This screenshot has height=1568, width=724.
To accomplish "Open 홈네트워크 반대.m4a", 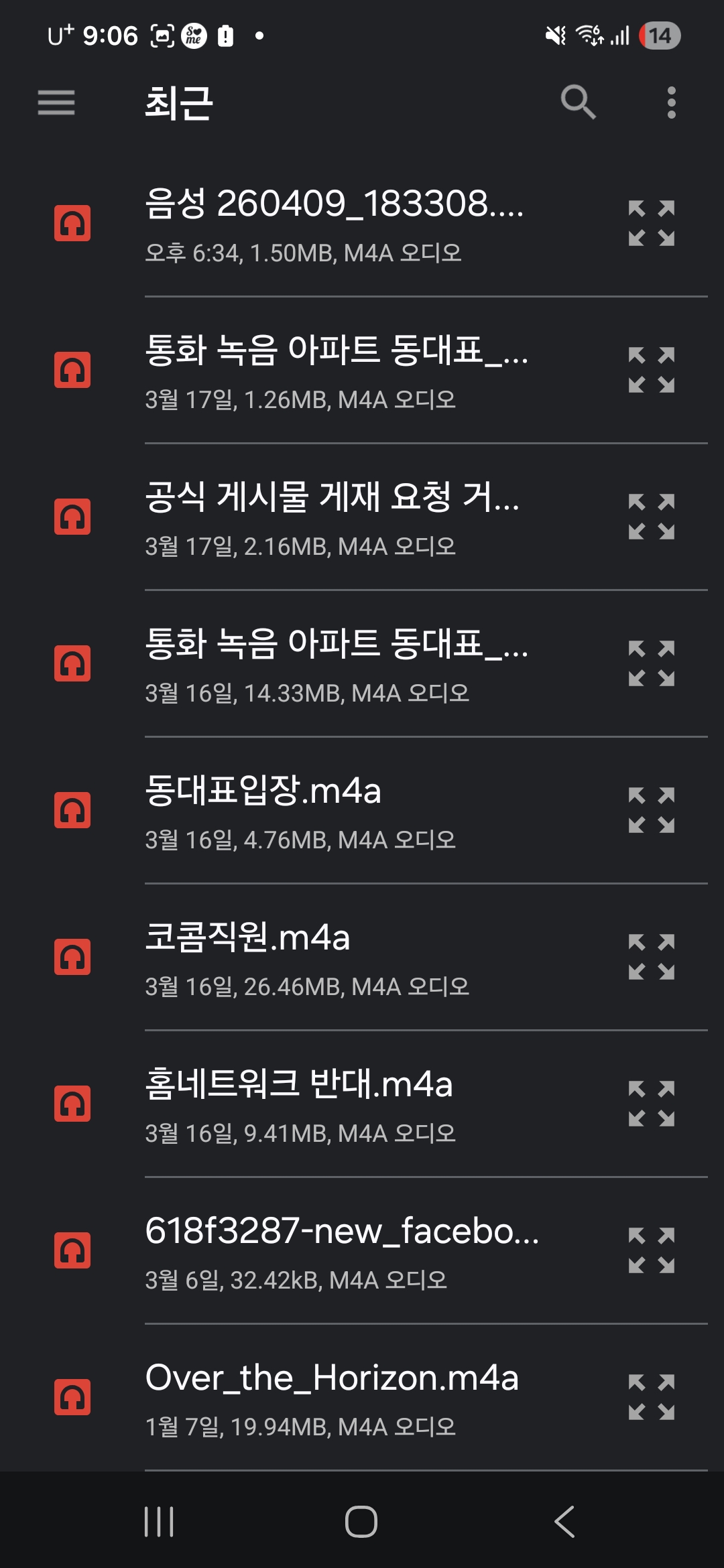I will 335,1104.
